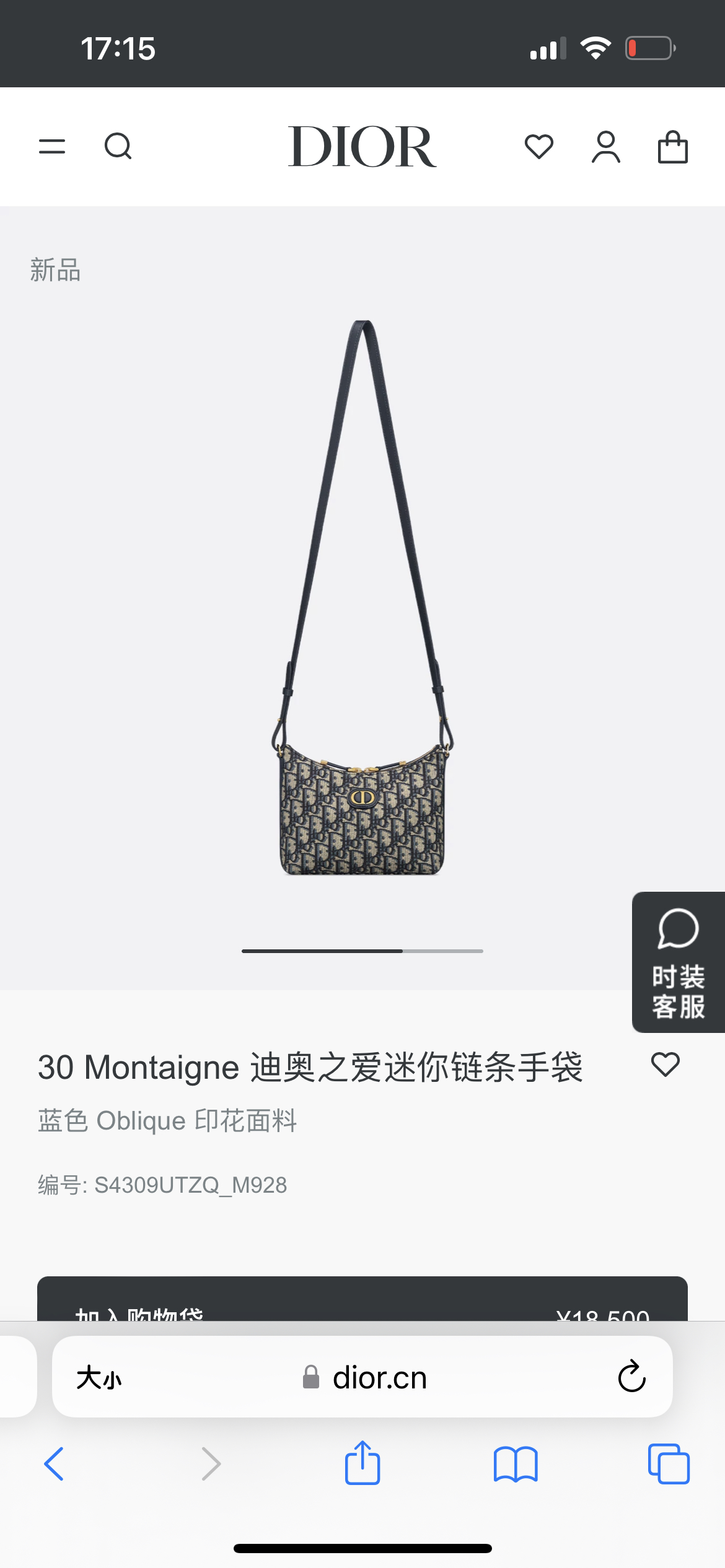
Task: Open the hamburger menu
Action: point(52,147)
